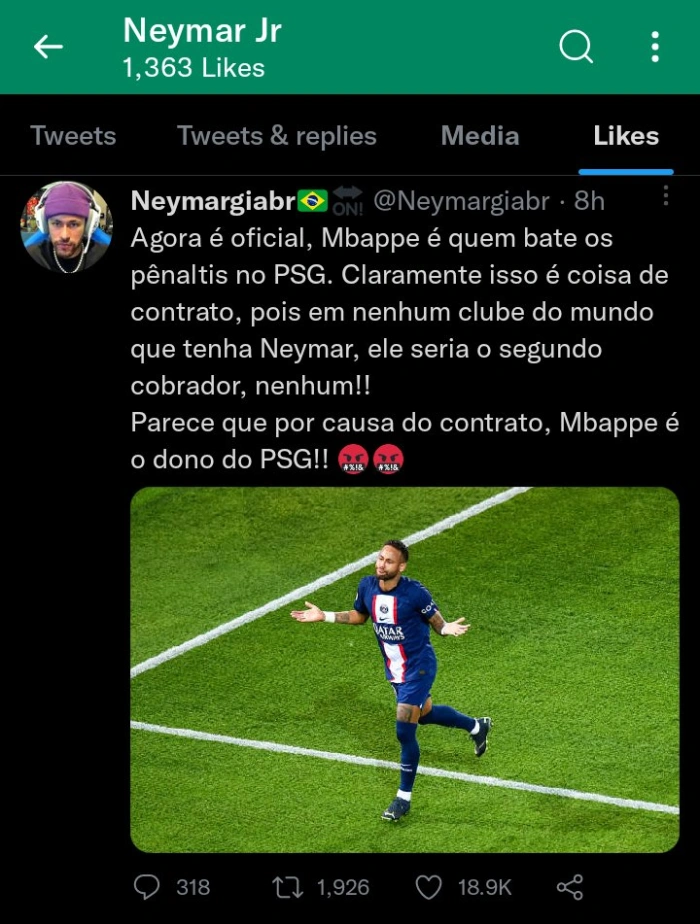Open Neymargiabr's profile picture
The image size is (700, 924).
(x=66, y=227)
